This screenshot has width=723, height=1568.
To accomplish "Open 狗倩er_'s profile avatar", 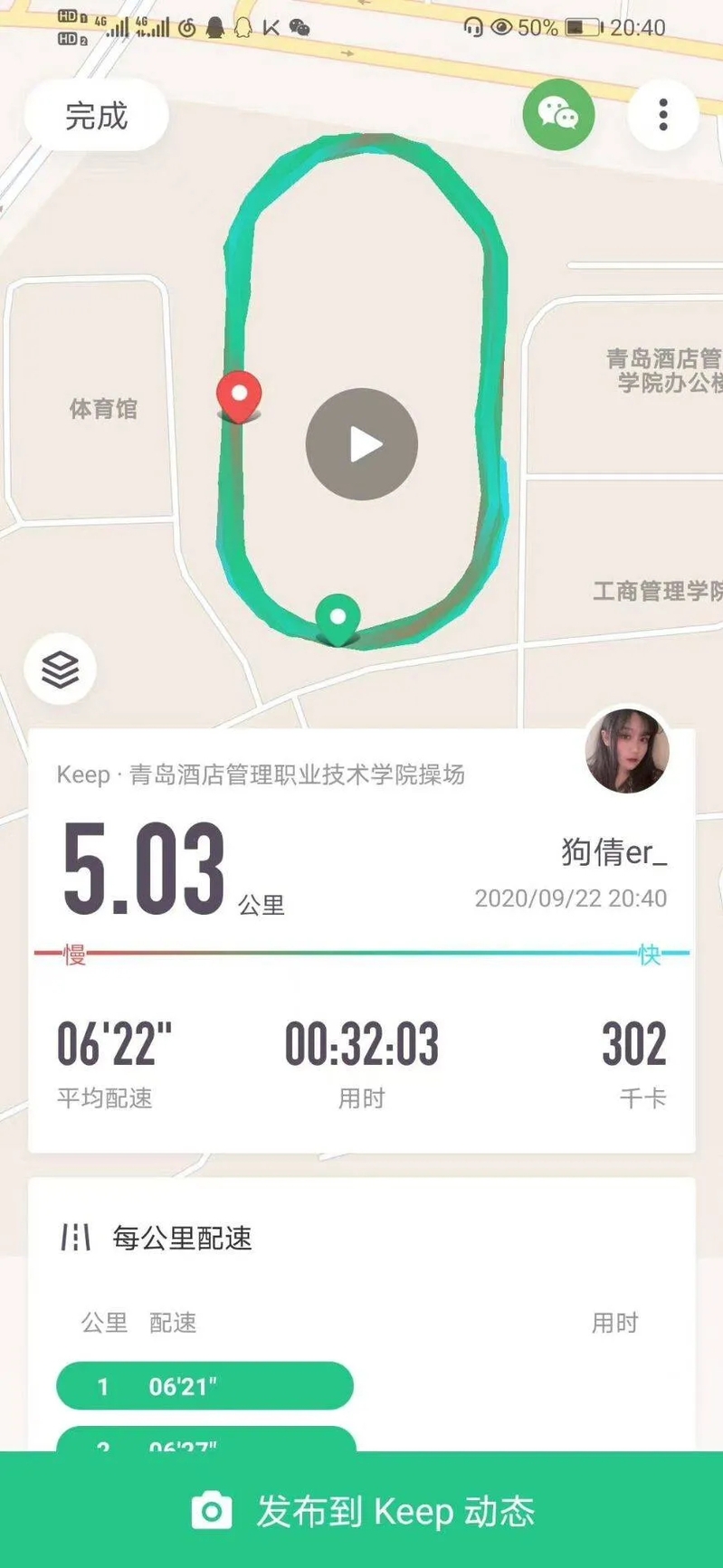I will tap(626, 751).
